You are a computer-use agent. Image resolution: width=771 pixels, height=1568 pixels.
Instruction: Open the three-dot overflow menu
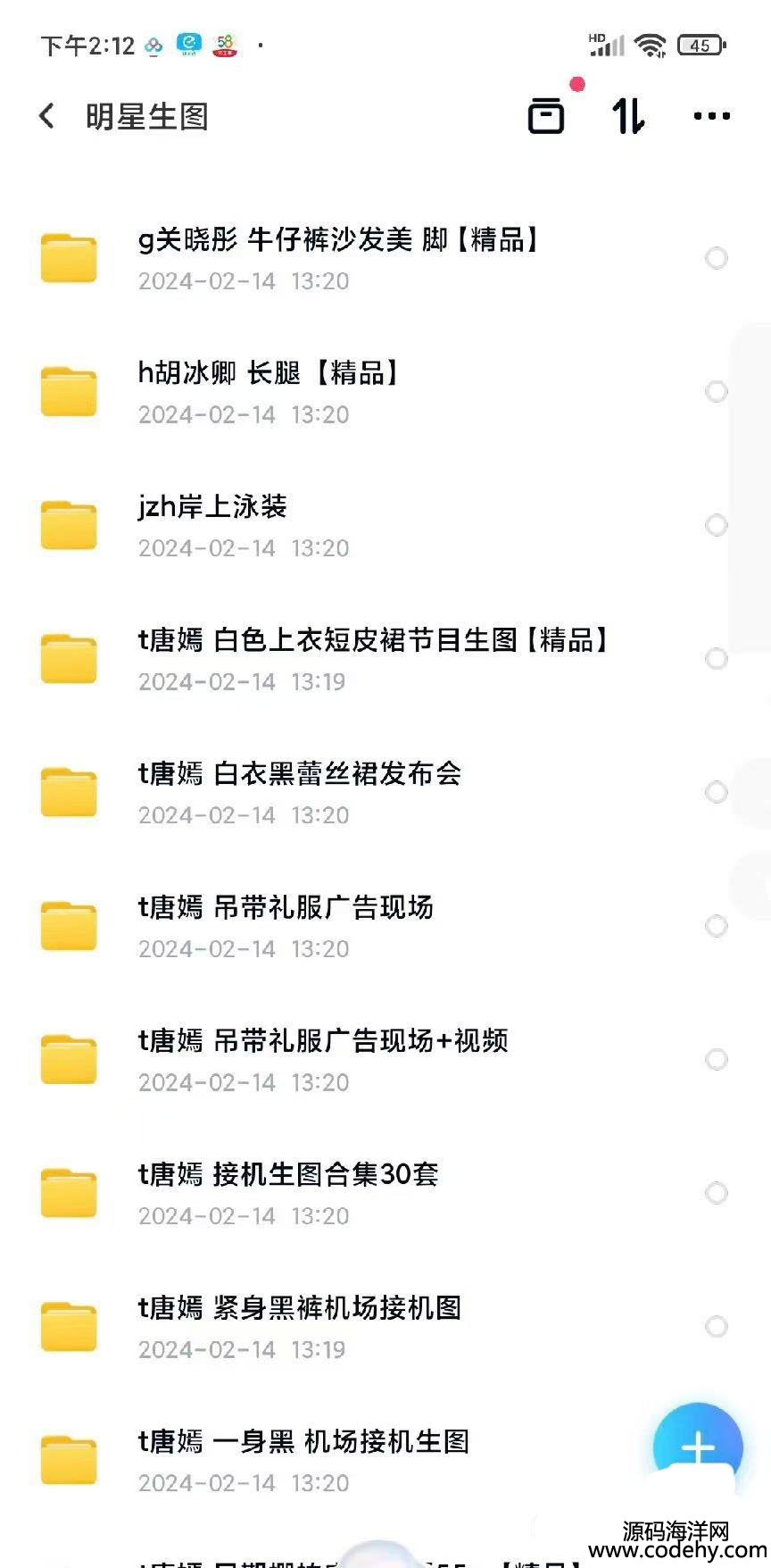pos(711,116)
